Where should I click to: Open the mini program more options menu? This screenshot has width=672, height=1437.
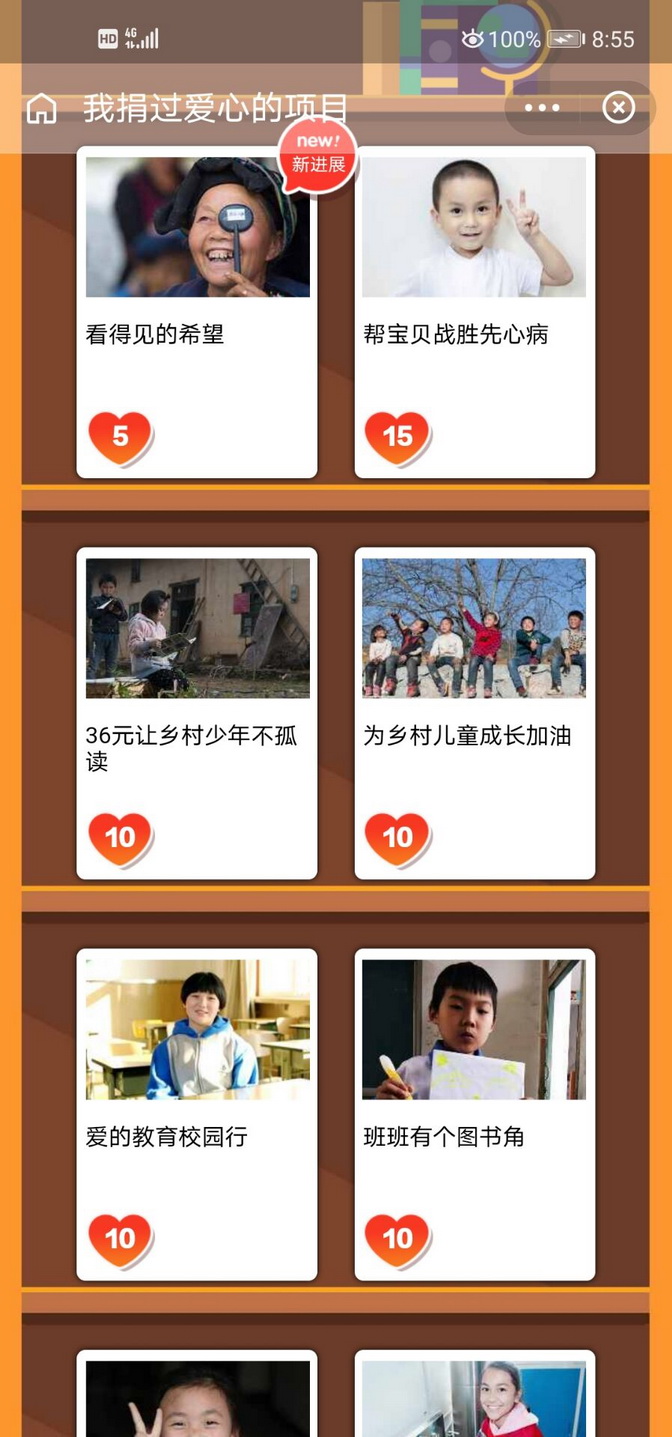click(542, 108)
